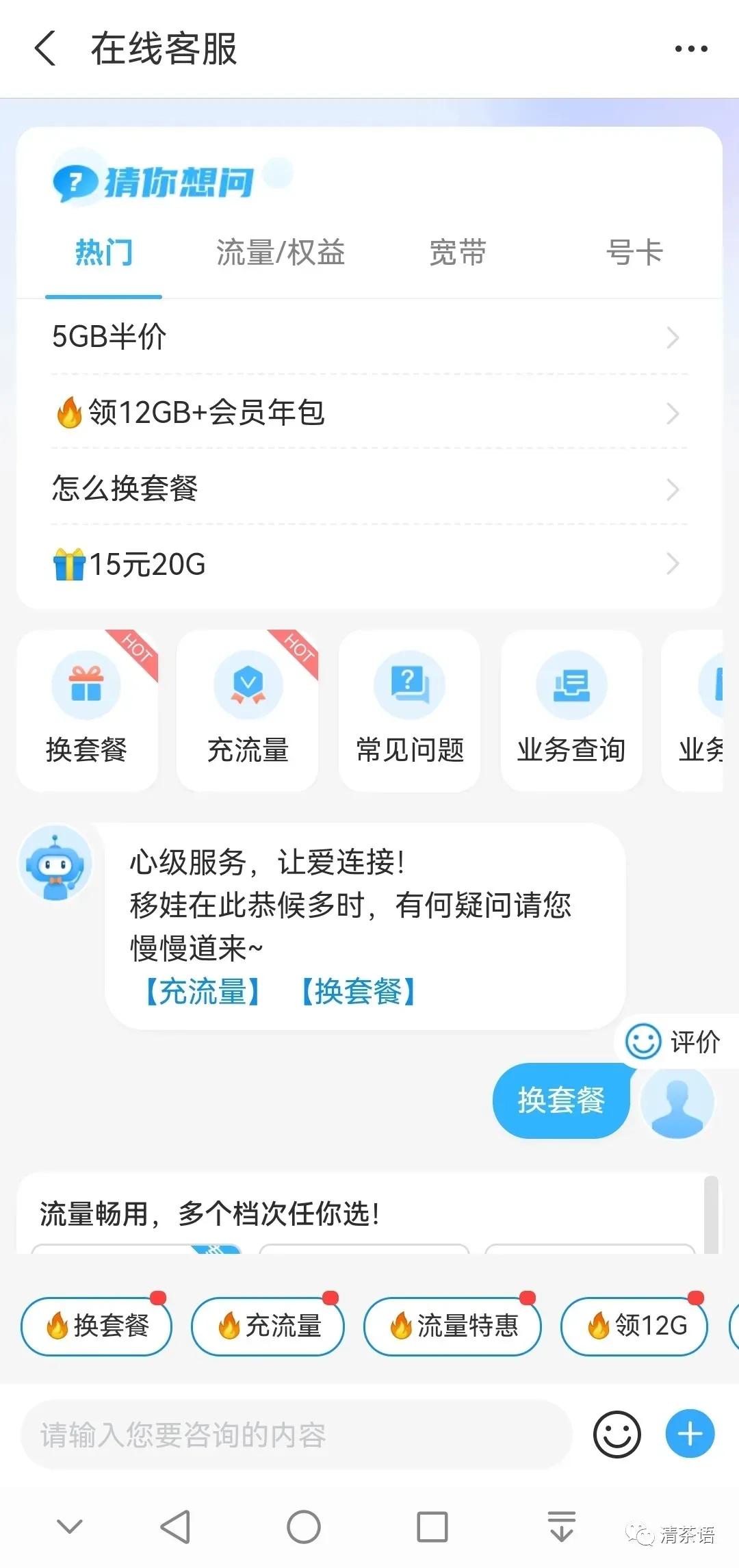Click the 【换套餐】 link in bot message
This screenshot has width=739, height=1568.
pyautogui.click(x=359, y=992)
